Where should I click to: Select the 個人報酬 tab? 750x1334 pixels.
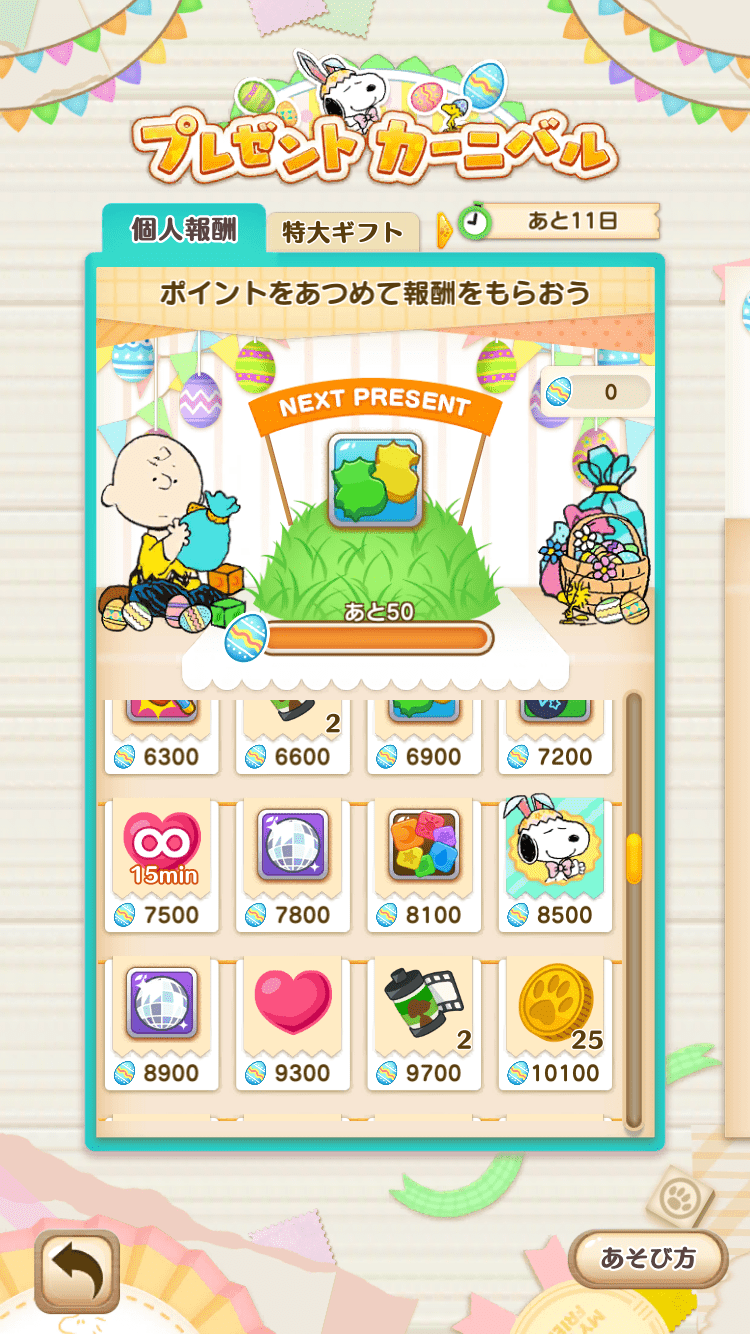(x=184, y=229)
